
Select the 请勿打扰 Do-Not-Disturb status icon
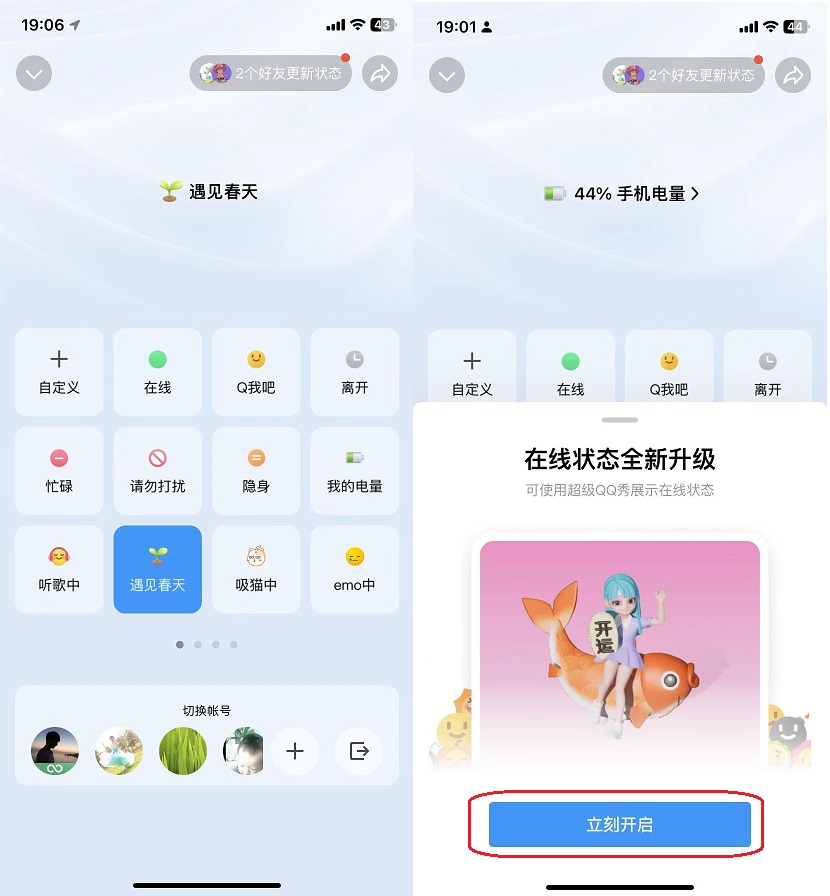157,470
